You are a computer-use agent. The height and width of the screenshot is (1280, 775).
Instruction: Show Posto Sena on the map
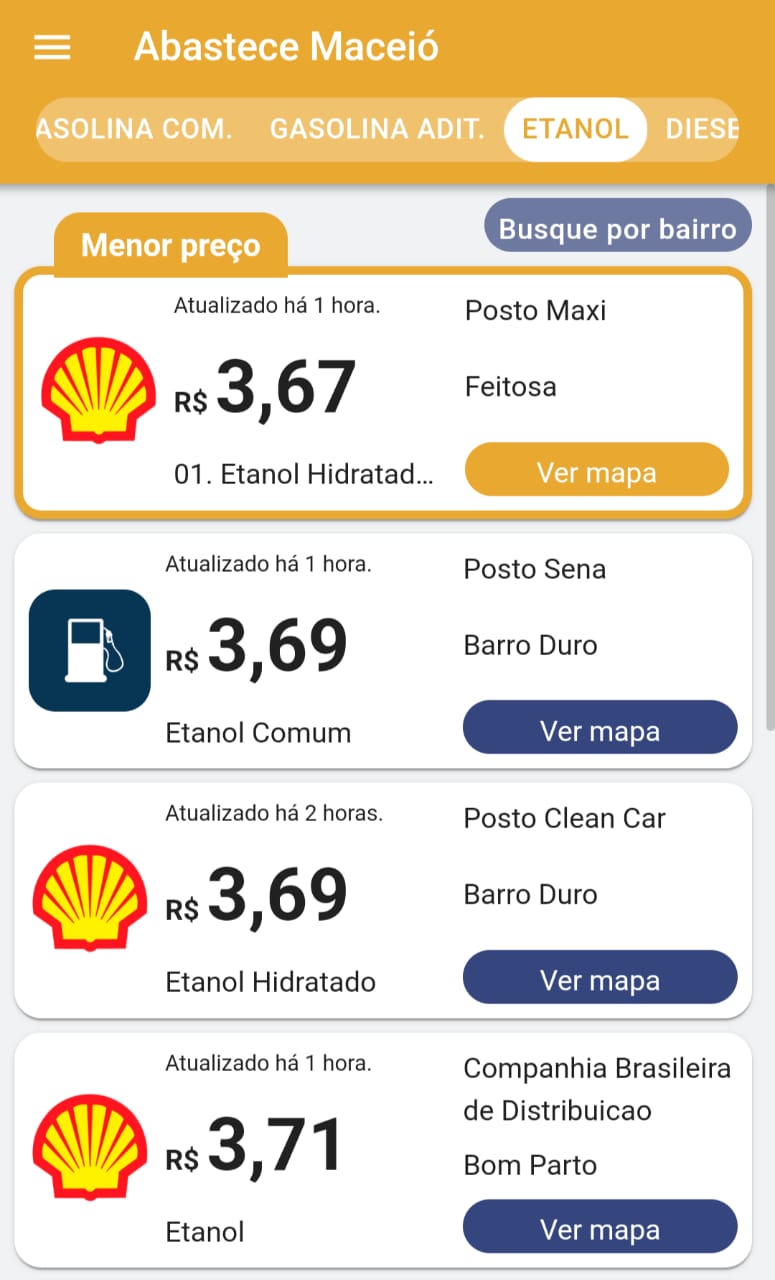click(600, 730)
